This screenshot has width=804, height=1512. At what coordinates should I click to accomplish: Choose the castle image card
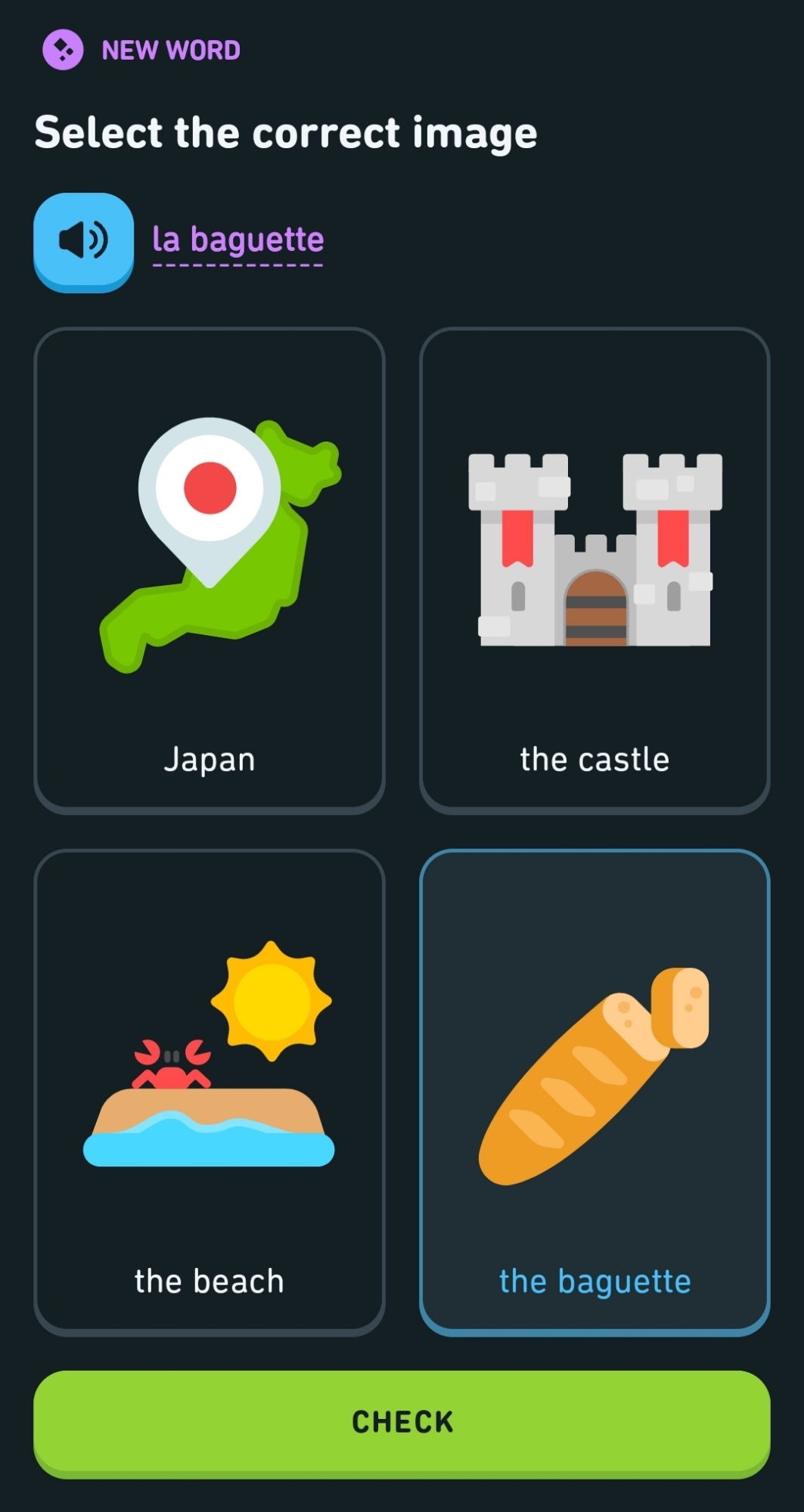pos(594,570)
